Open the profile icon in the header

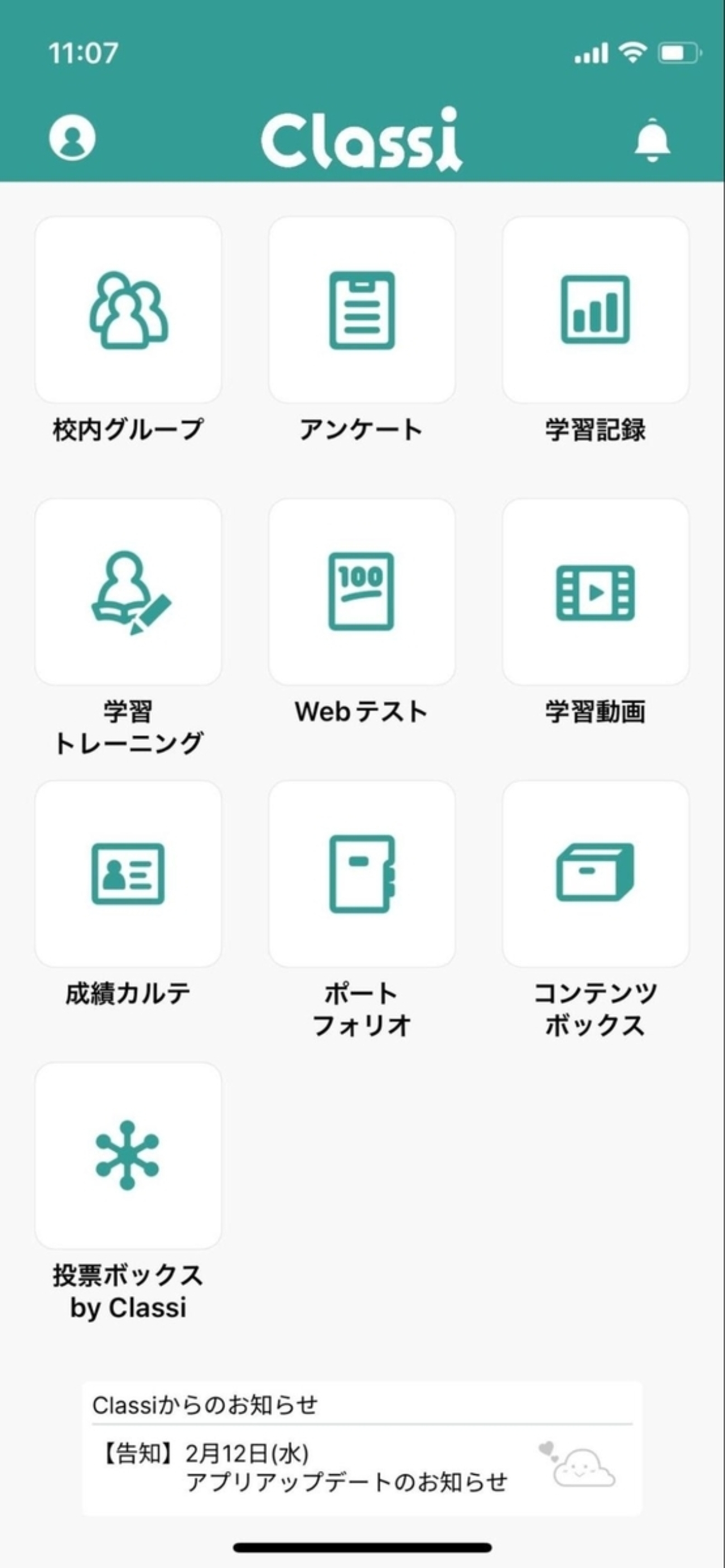(x=72, y=138)
